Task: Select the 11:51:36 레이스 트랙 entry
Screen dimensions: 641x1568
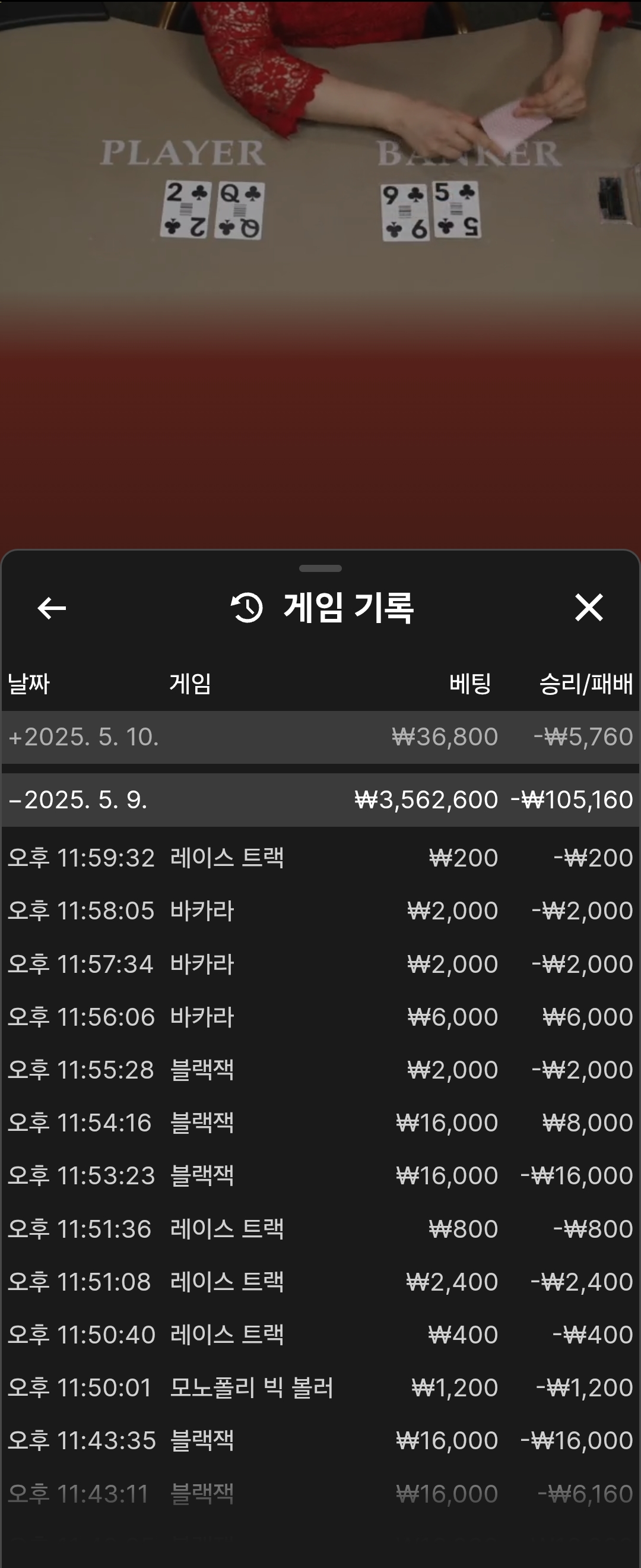Action: [320, 1229]
